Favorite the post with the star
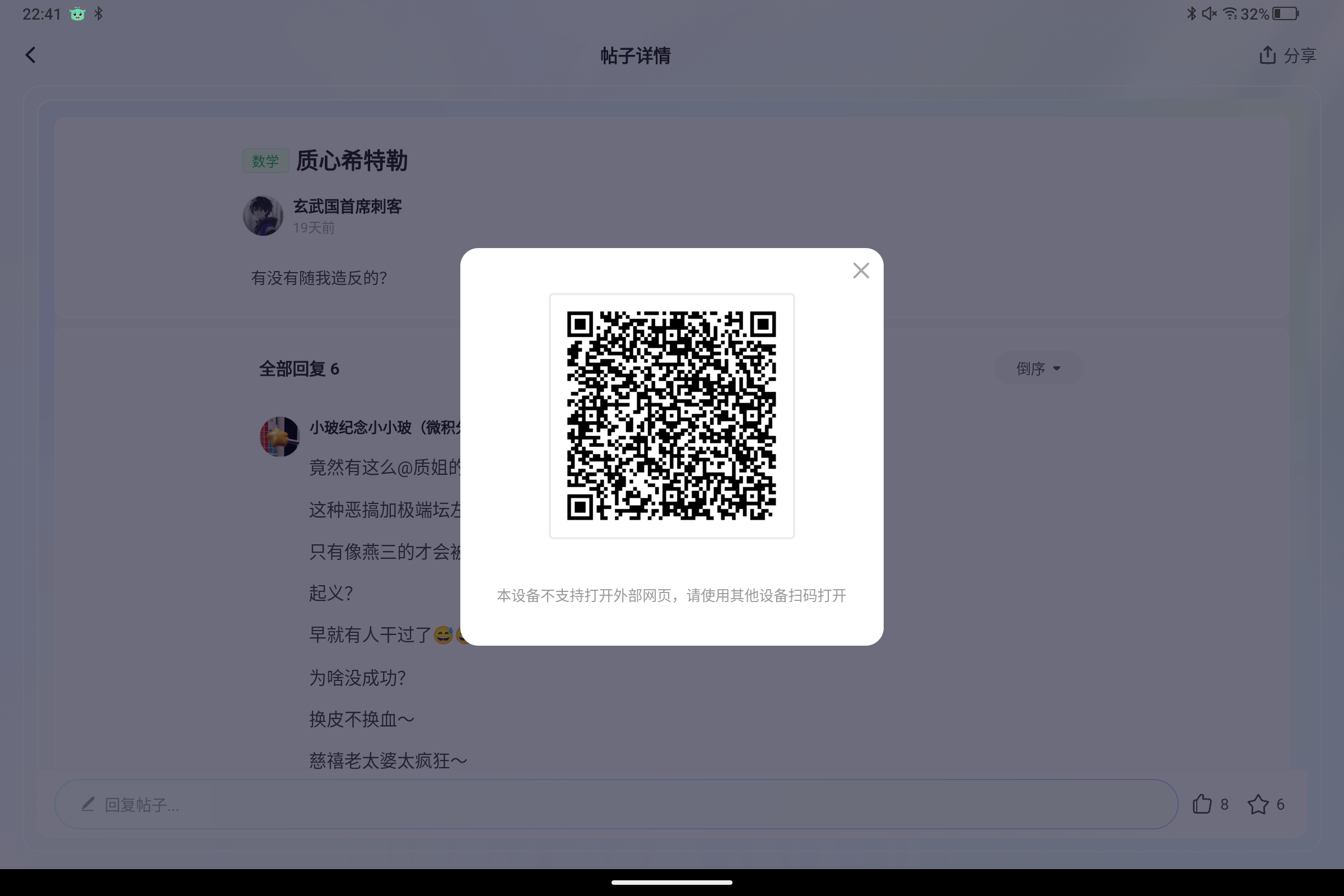1344x896 pixels. point(1258,804)
